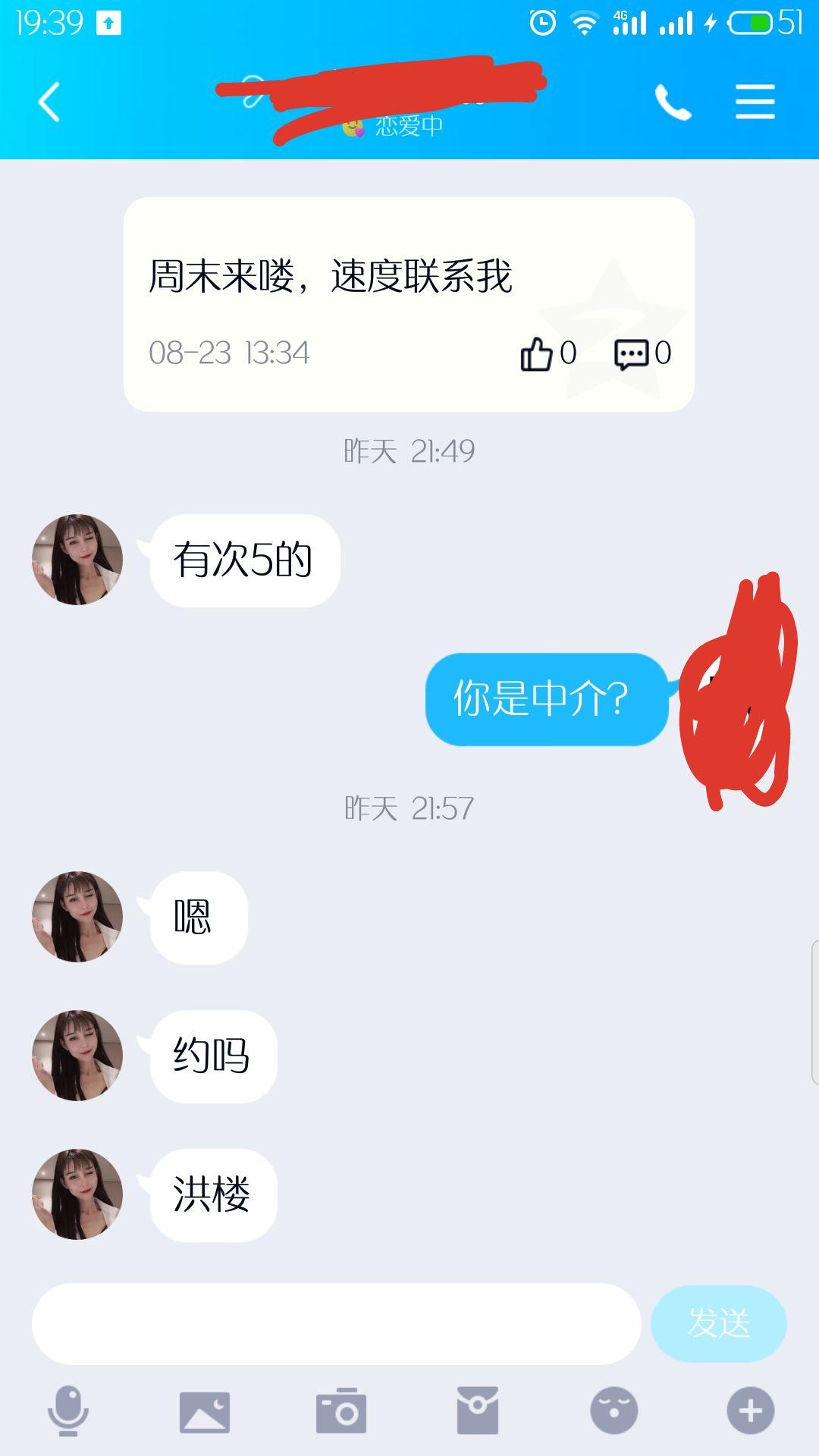
Task: Start a voice call with contact
Action: tap(673, 102)
